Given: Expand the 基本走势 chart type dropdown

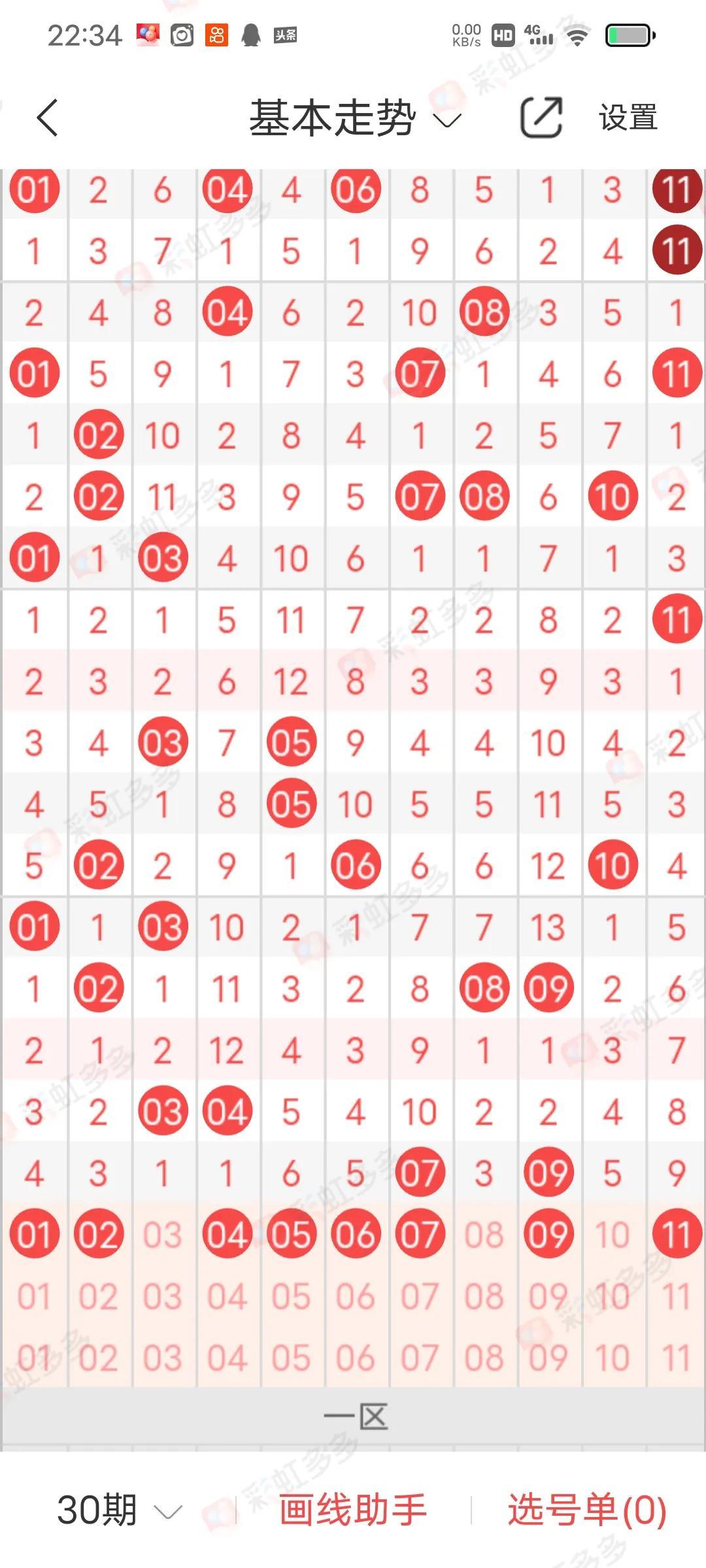Looking at the screenshot, I should tap(355, 119).
